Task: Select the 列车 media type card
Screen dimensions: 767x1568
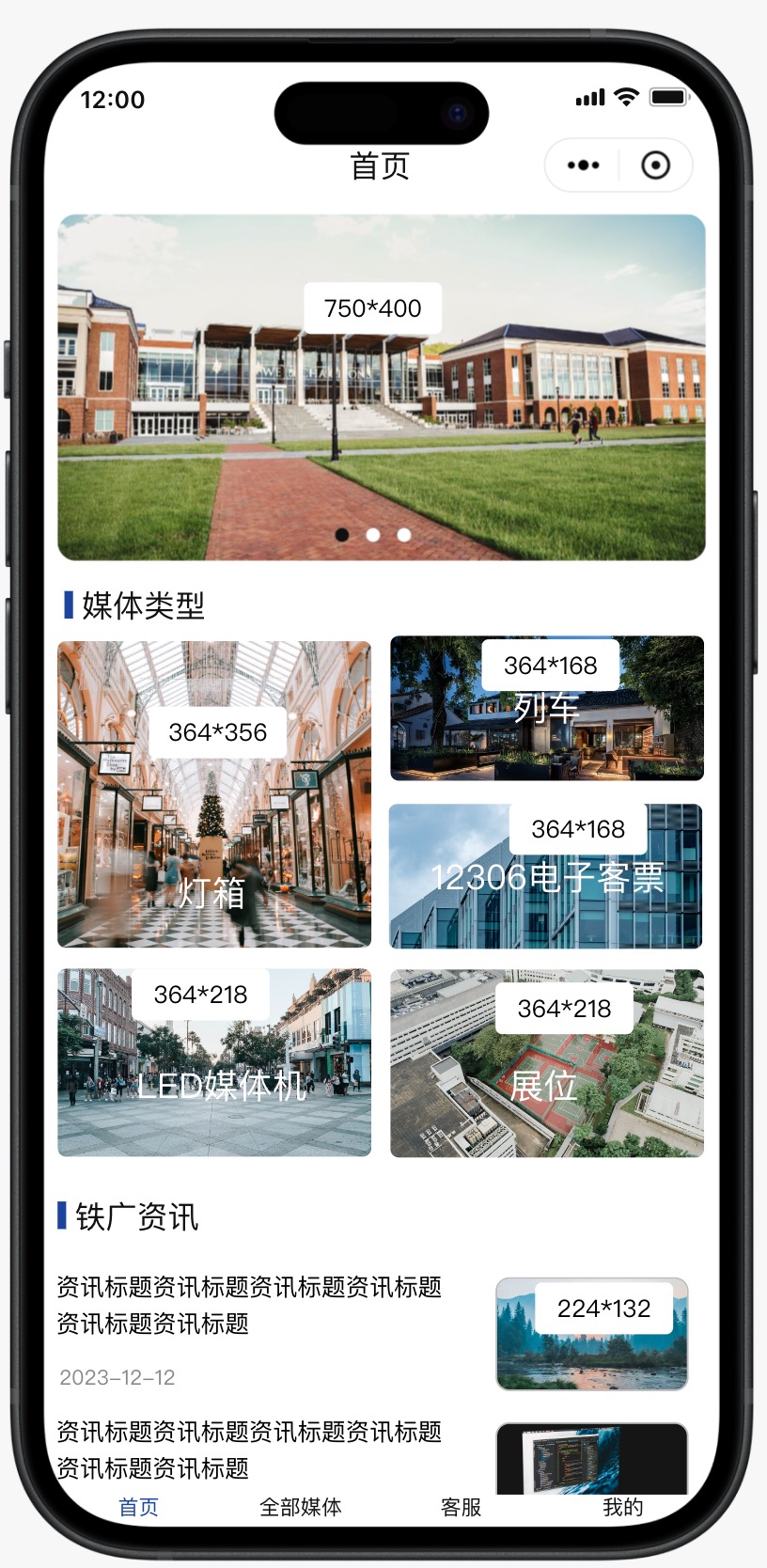Action: pyautogui.click(x=547, y=709)
